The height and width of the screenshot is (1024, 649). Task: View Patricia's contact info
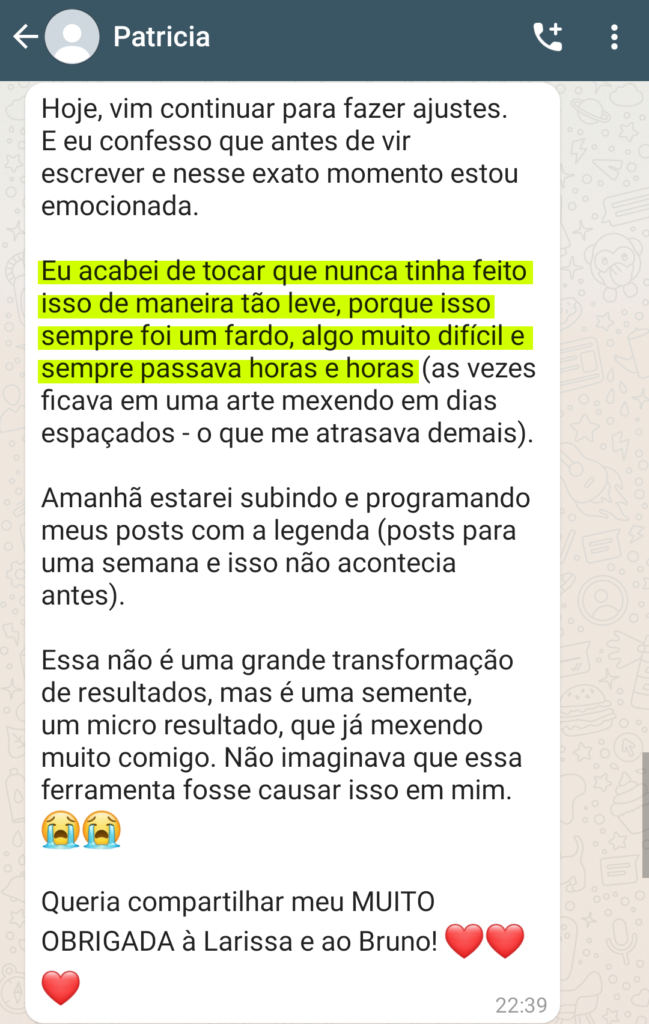click(162, 37)
